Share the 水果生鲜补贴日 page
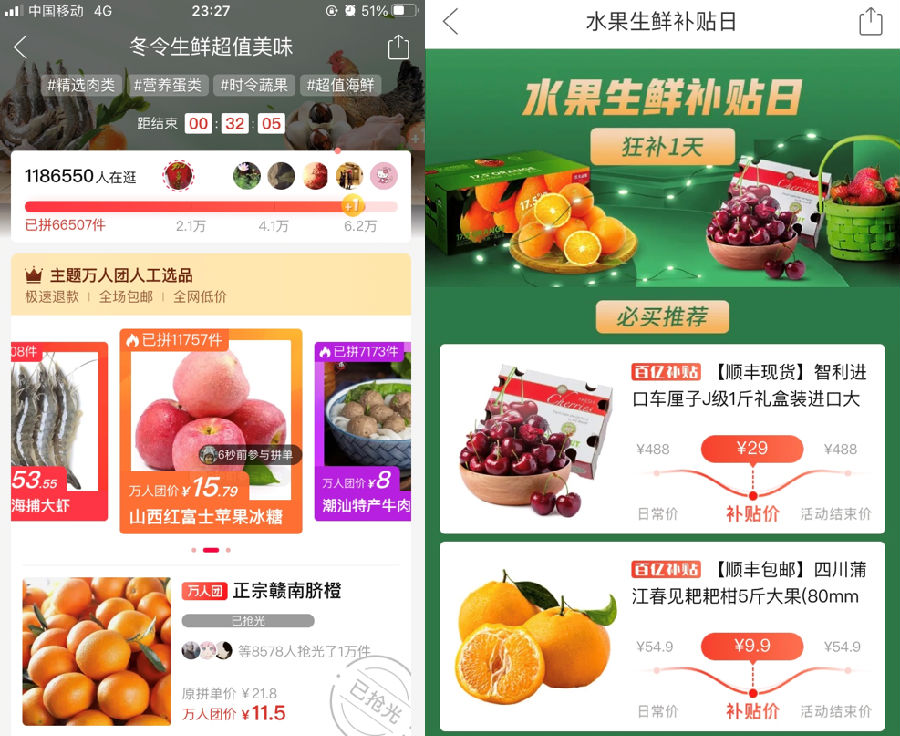Viewport: 900px width, 736px height. click(870, 22)
